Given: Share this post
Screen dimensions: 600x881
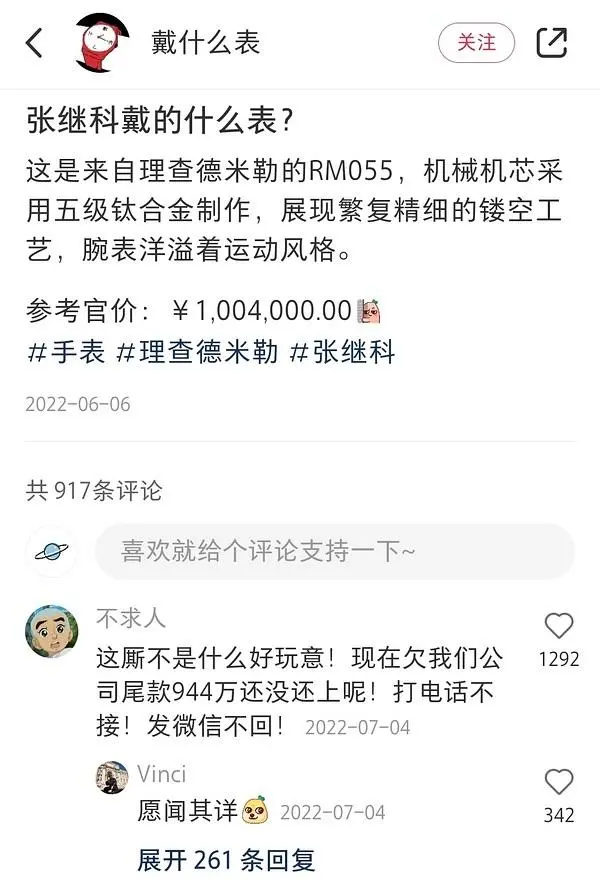Looking at the screenshot, I should [x=551, y=42].
